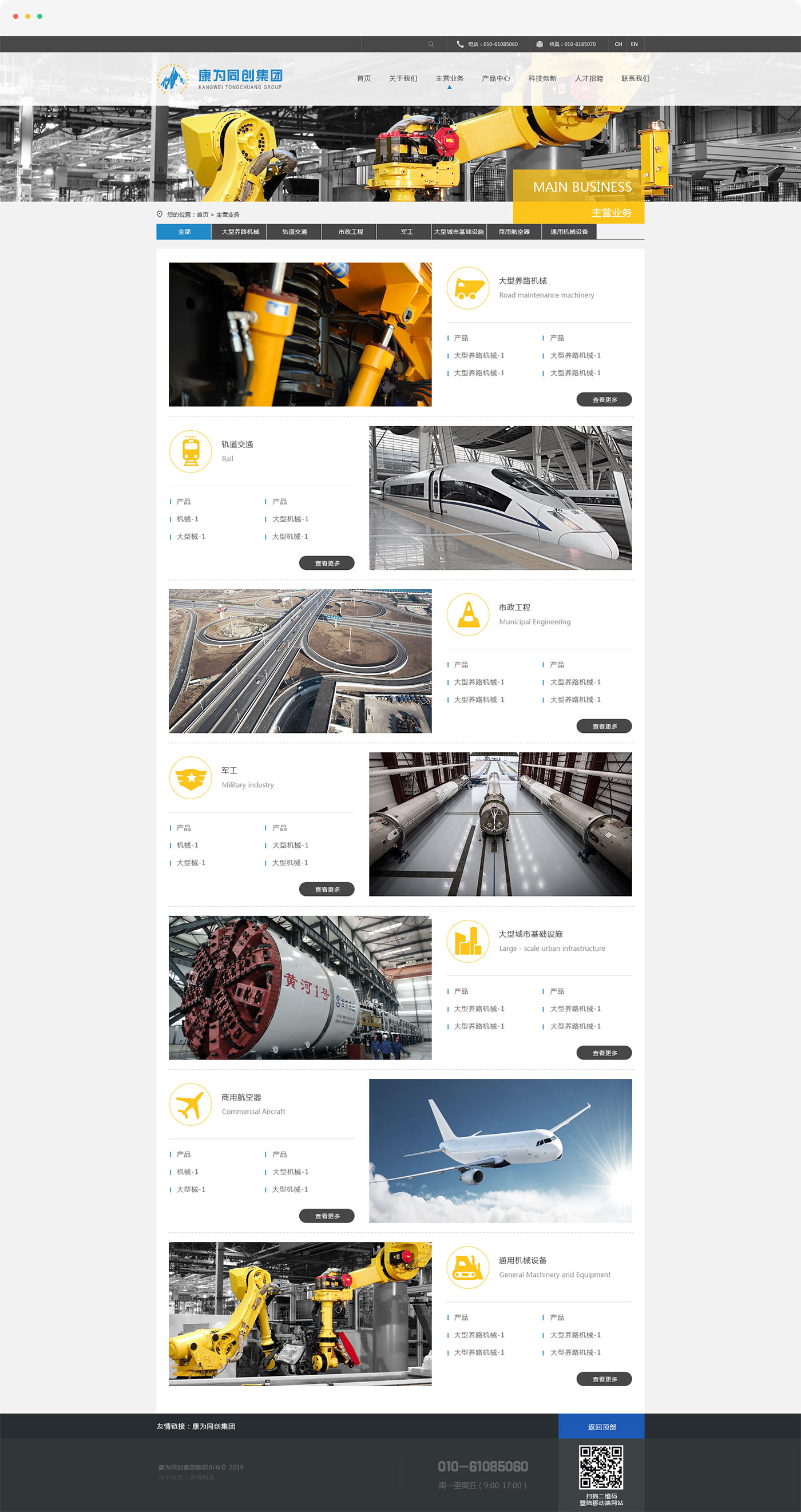
Task: Tap 返回顶部 to return to top
Action: pos(601,1427)
